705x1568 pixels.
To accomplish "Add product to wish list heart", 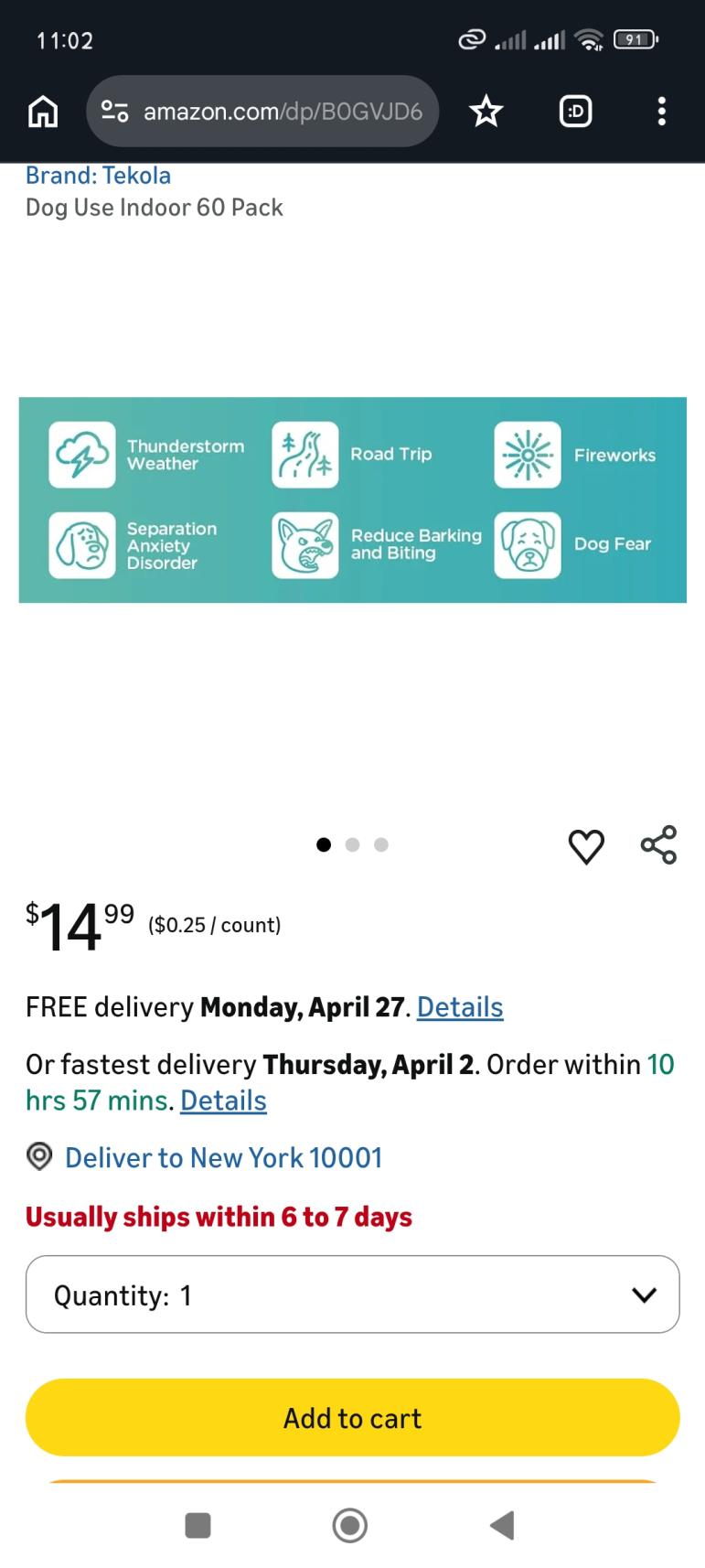I will pos(586,845).
